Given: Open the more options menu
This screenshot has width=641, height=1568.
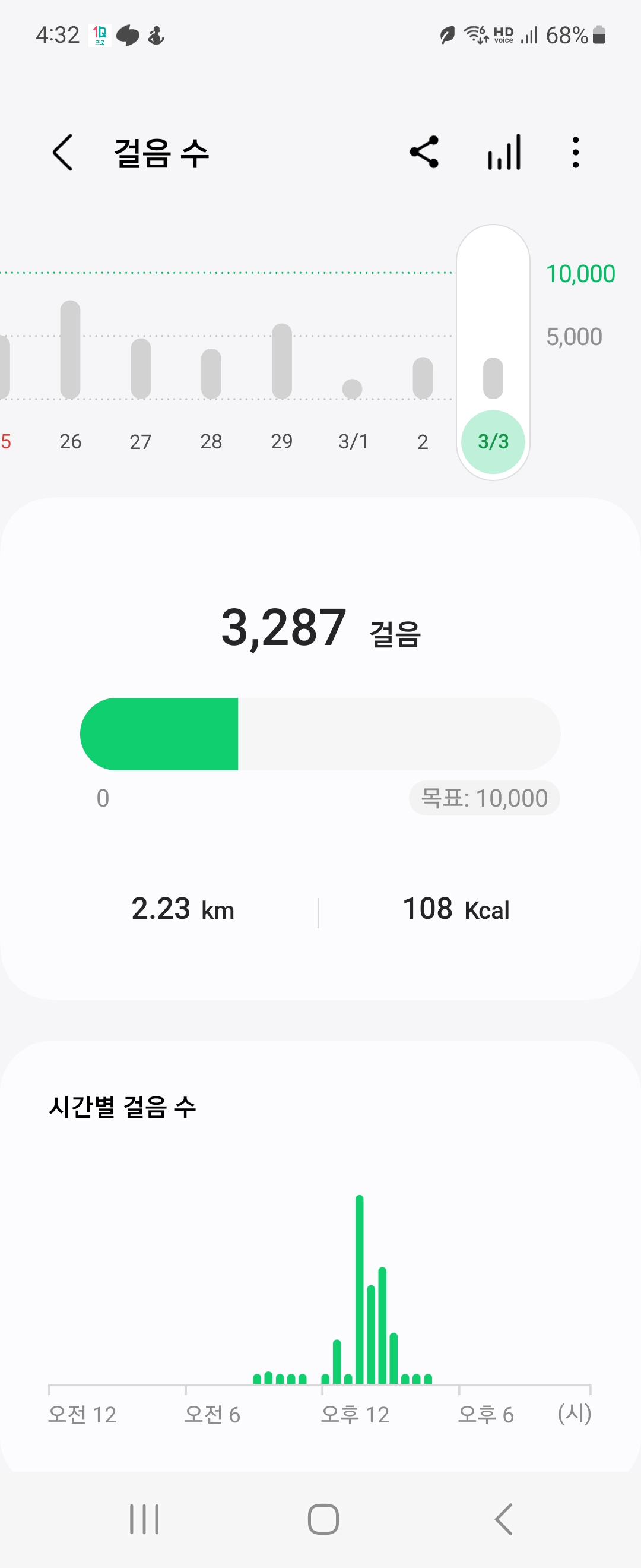Looking at the screenshot, I should (x=575, y=152).
